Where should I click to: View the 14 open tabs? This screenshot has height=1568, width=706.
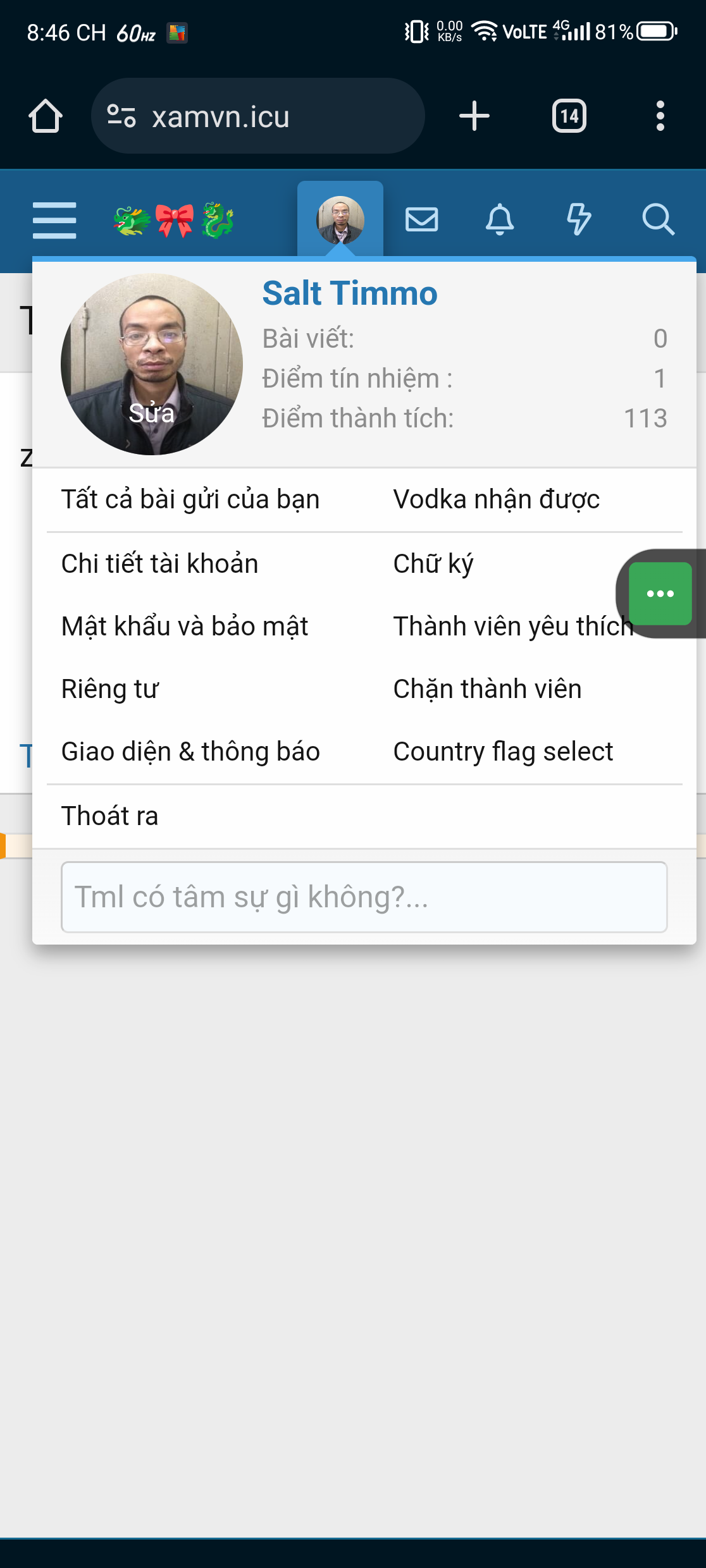(569, 116)
